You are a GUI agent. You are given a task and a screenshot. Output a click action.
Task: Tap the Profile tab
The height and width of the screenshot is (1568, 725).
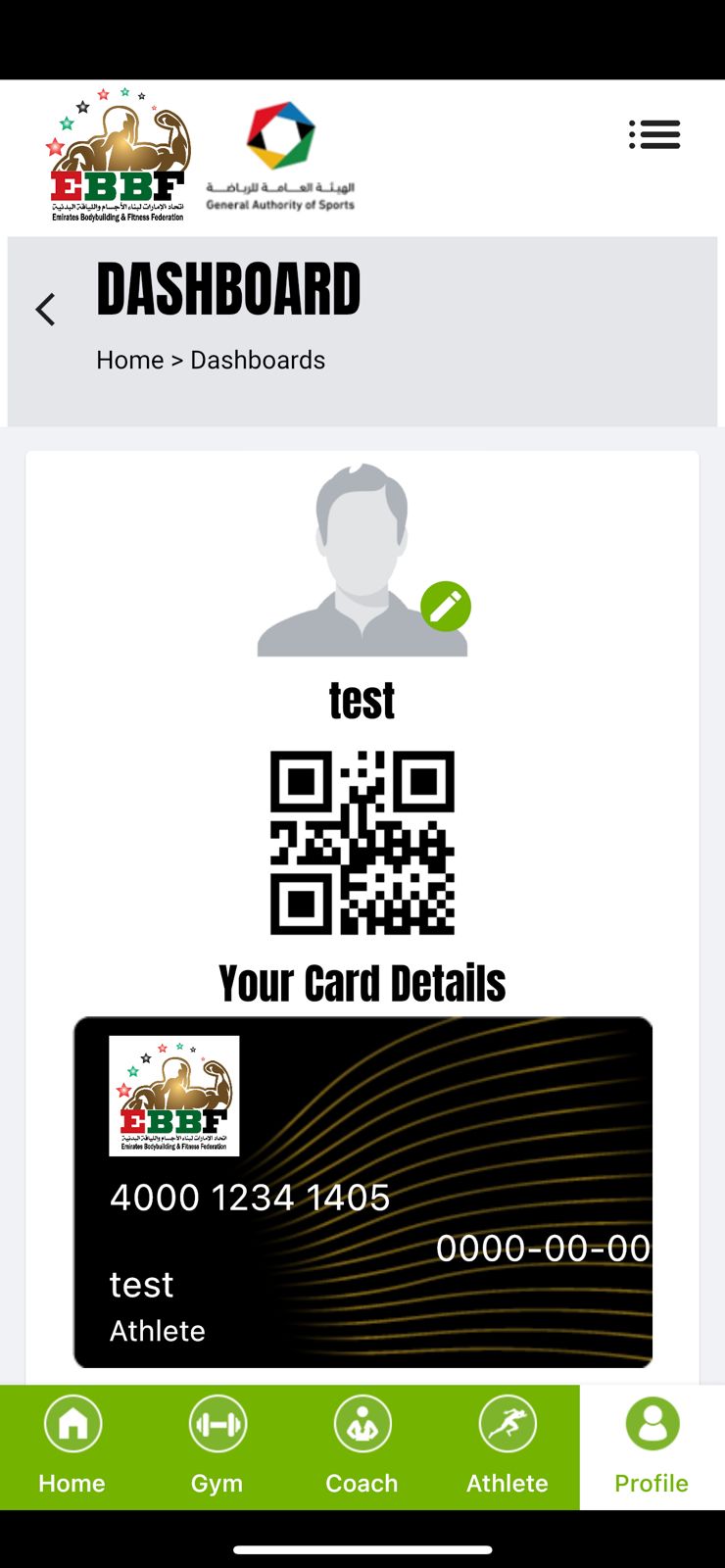tap(652, 1446)
